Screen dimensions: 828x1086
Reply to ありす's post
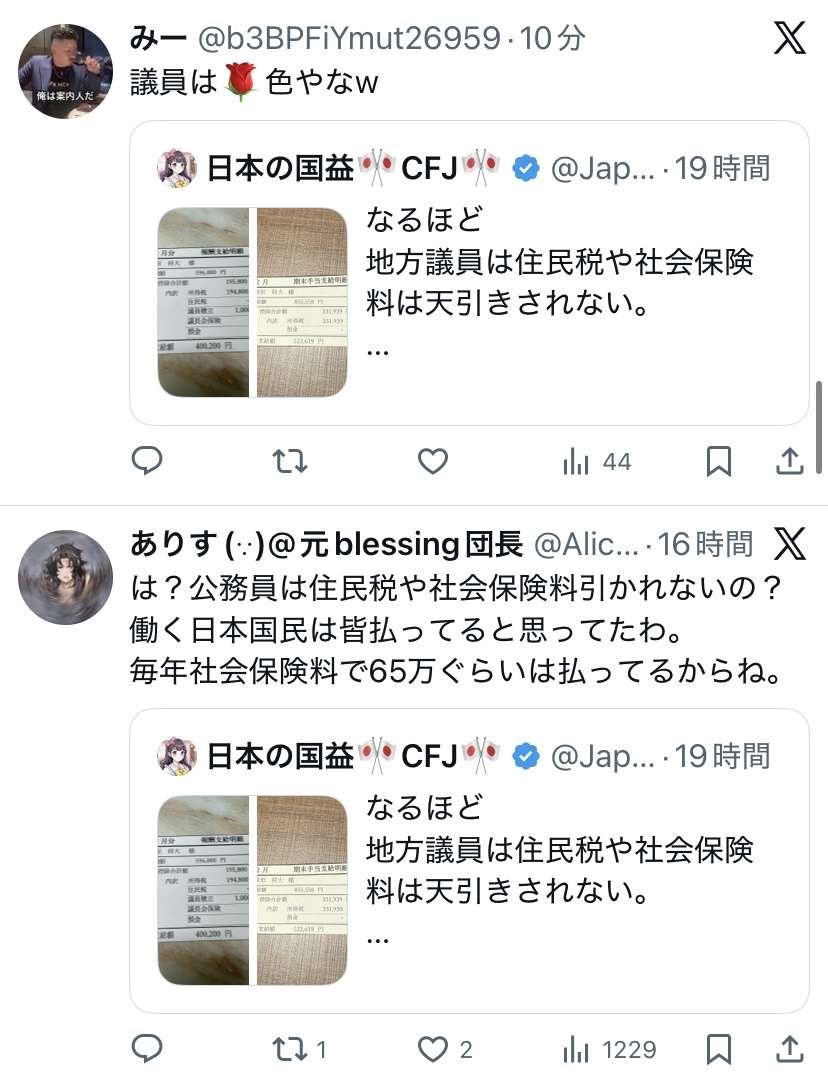147,1049
